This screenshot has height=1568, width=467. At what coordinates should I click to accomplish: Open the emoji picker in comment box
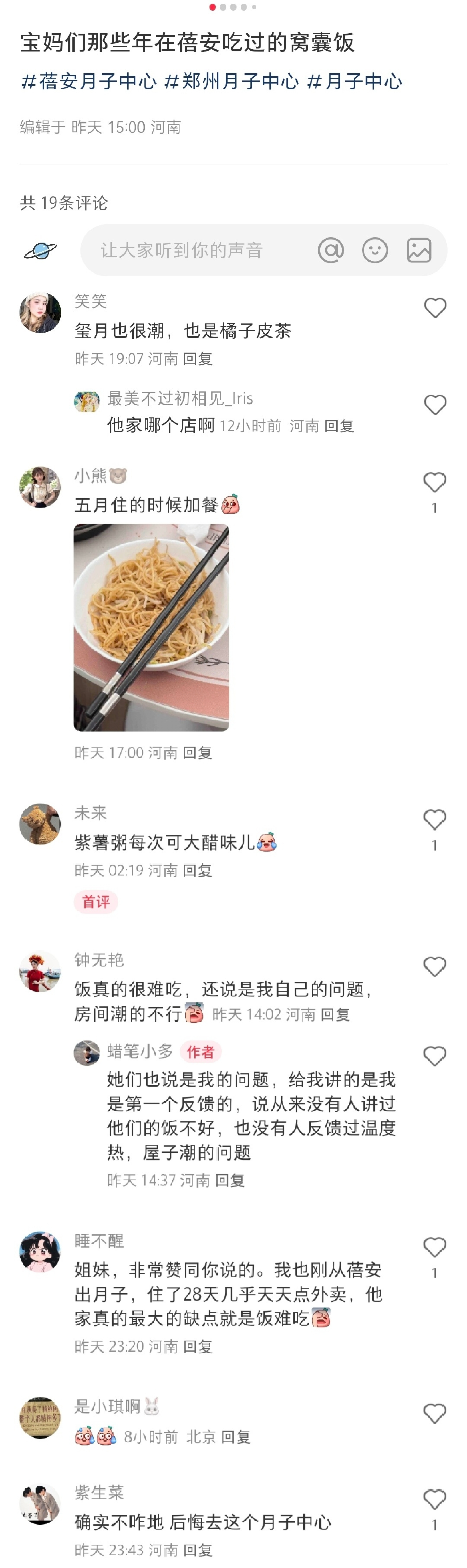pyautogui.click(x=374, y=250)
